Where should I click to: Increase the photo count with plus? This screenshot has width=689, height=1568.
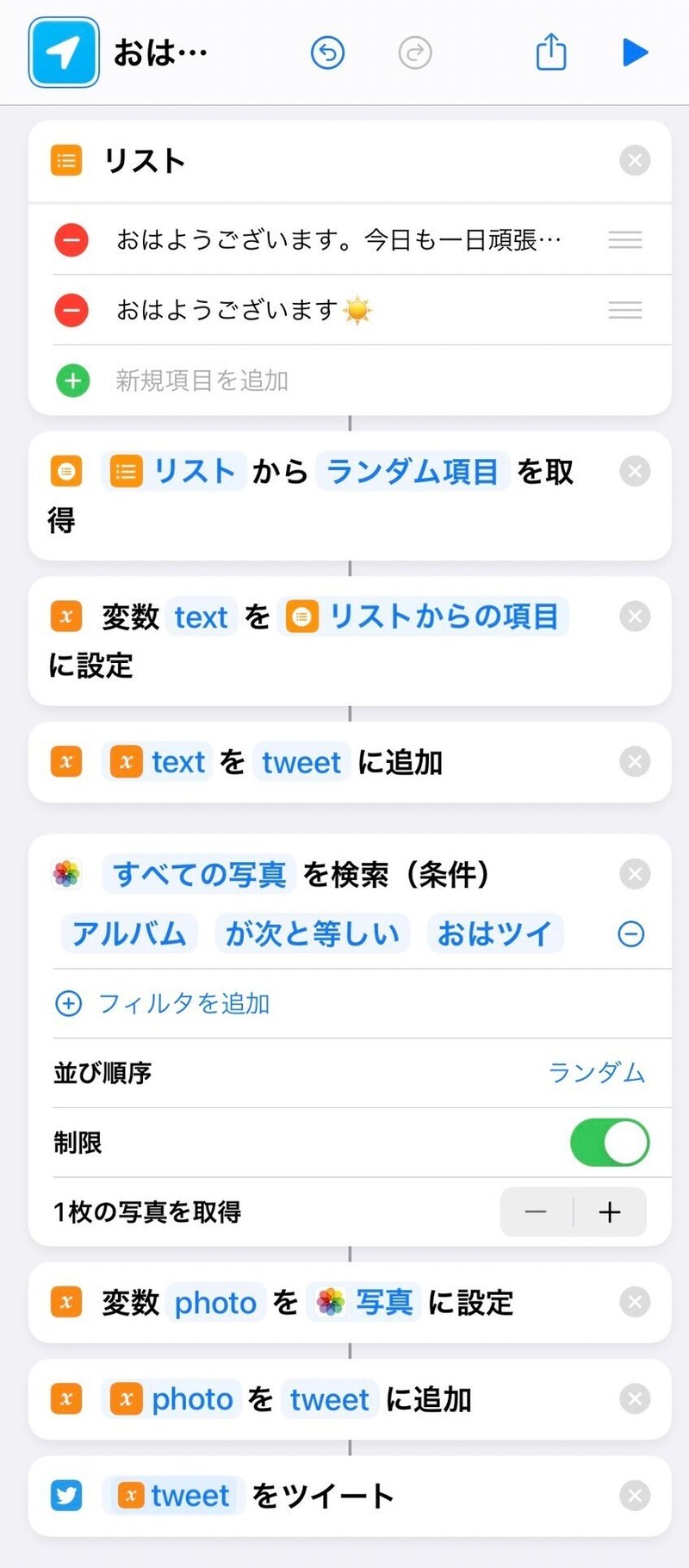610,1212
